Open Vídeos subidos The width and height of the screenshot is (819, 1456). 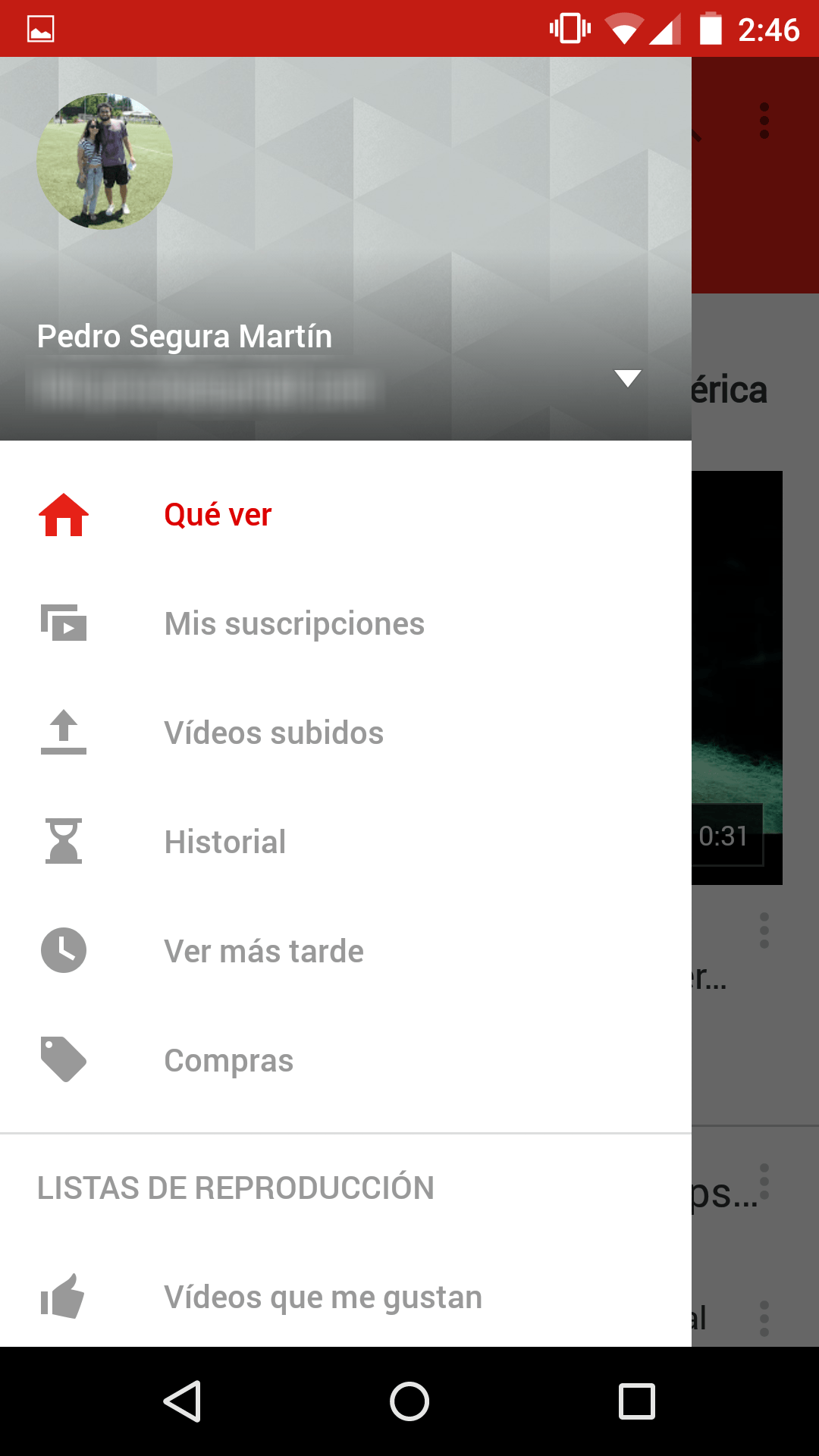(274, 733)
